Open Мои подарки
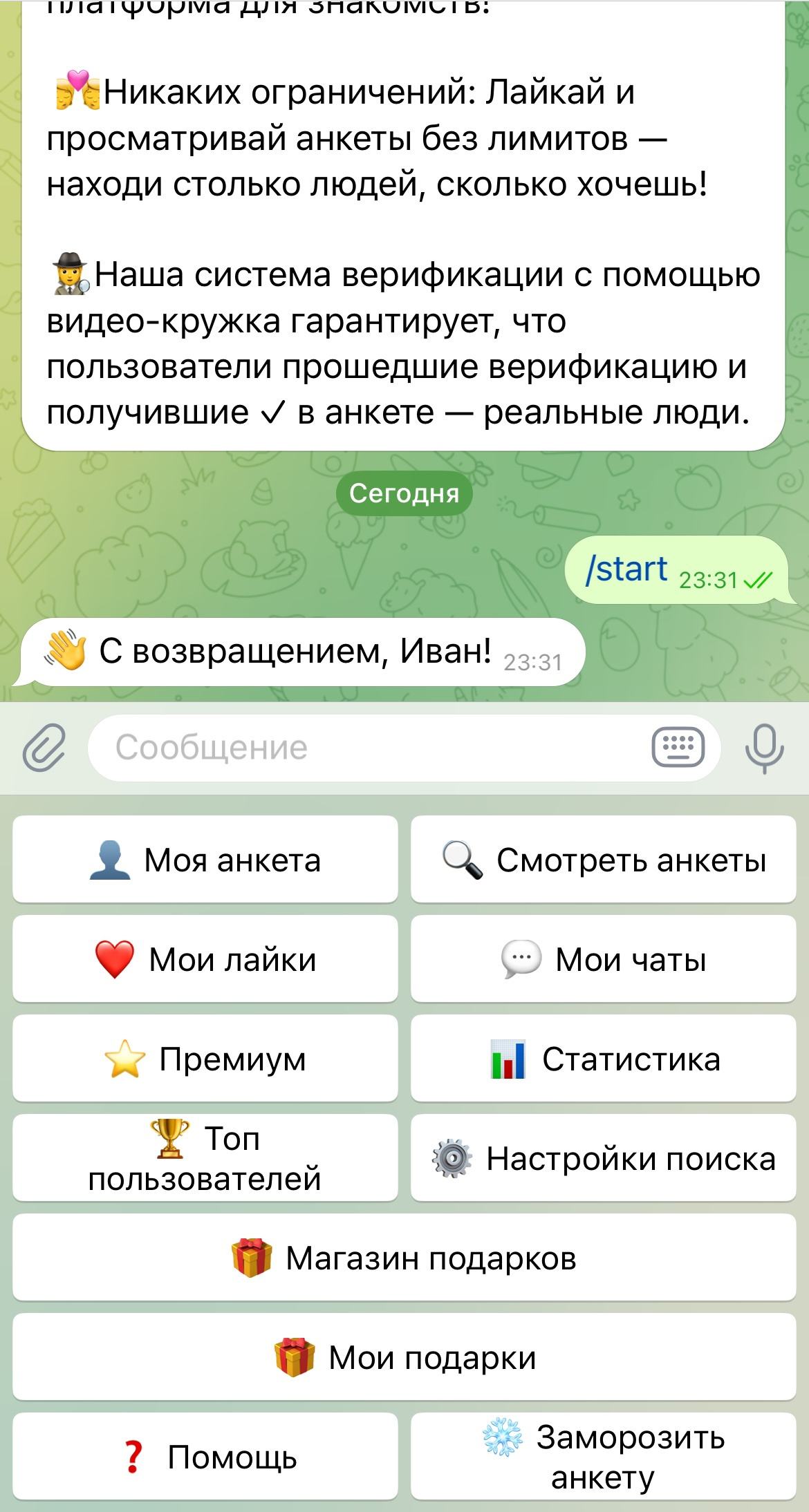Screen dimensions: 809x1512 click(404, 1357)
